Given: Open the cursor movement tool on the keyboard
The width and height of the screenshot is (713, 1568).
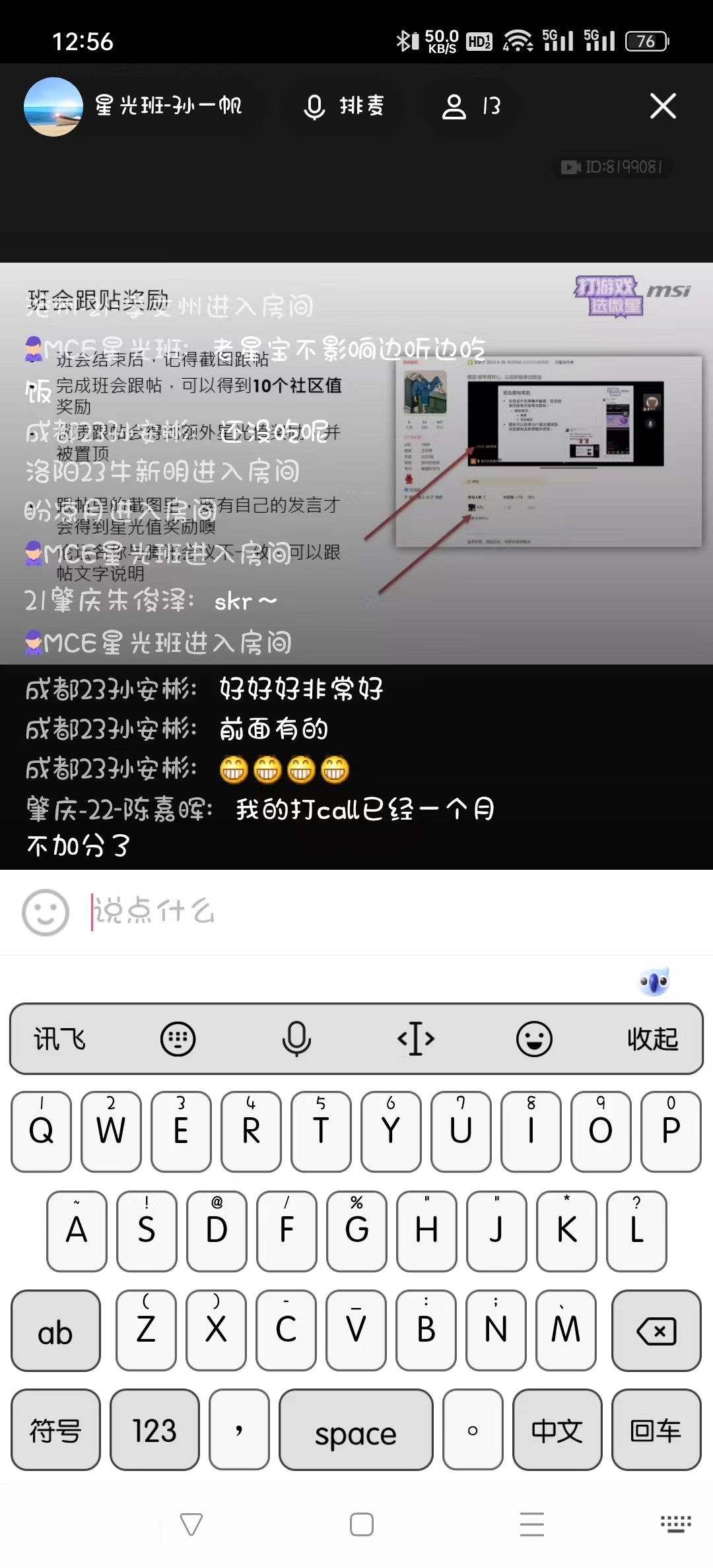Looking at the screenshot, I should click(x=415, y=1039).
